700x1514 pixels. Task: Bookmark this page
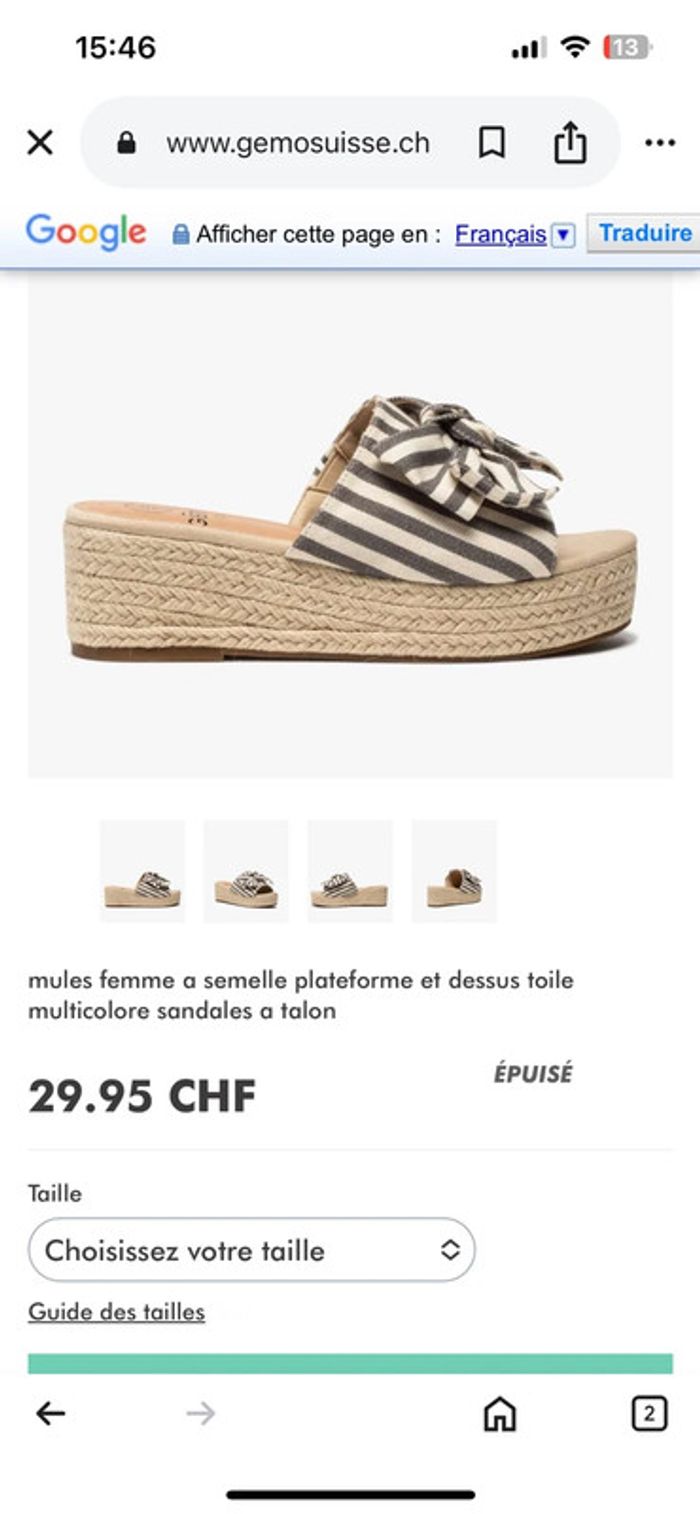click(x=491, y=143)
